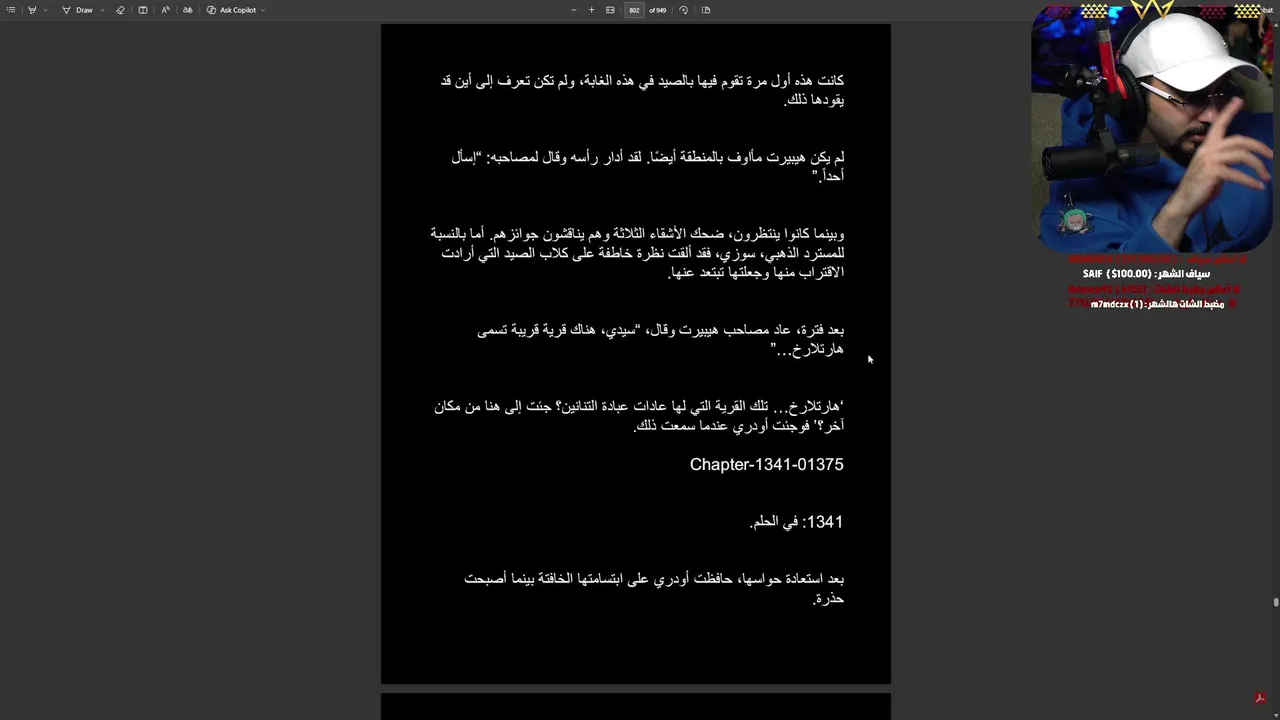
Task: Click the red PDF icon at bottom right
Action: pyautogui.click(x=1260, y=698)
